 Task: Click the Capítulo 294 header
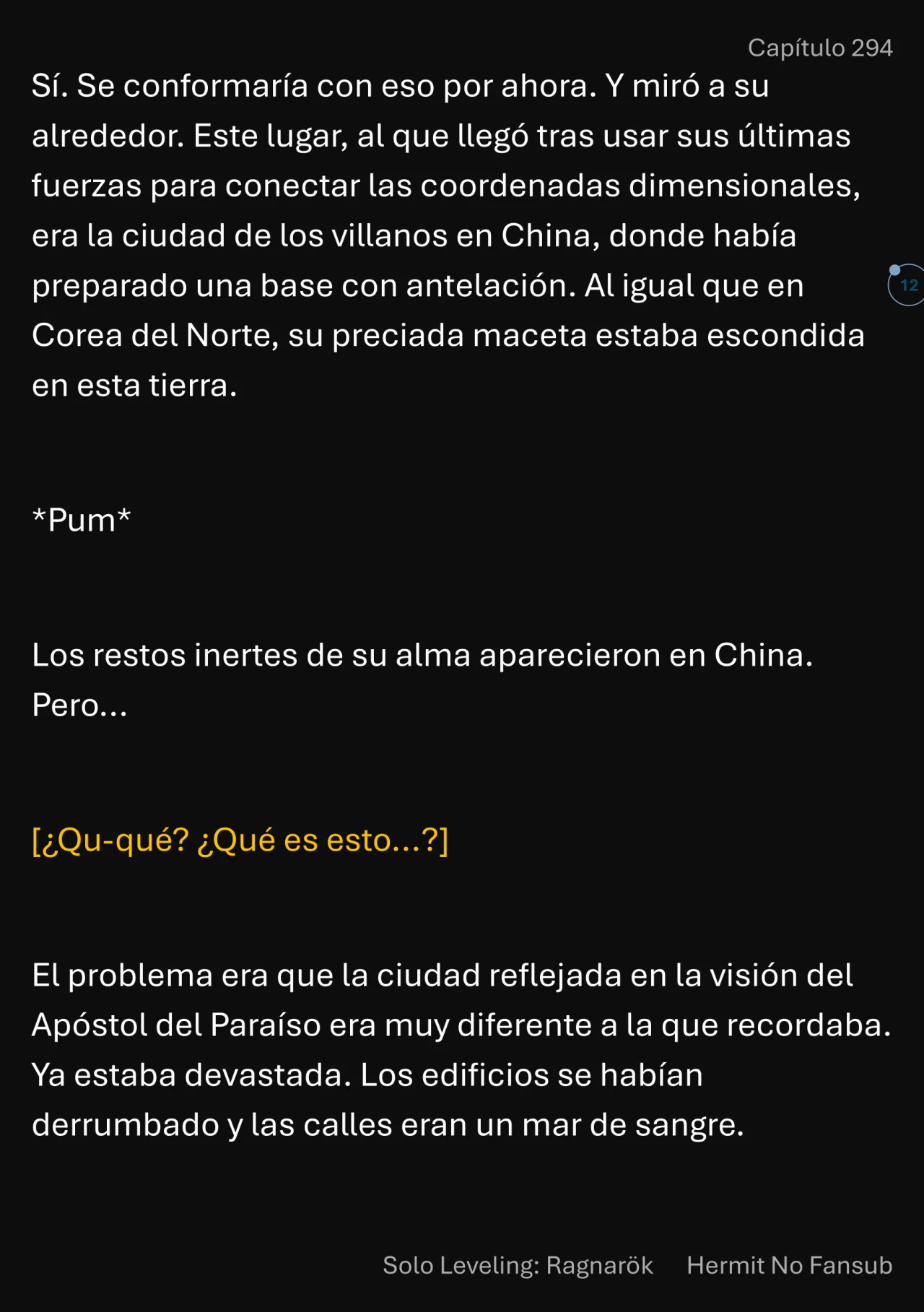click(822, 48)
